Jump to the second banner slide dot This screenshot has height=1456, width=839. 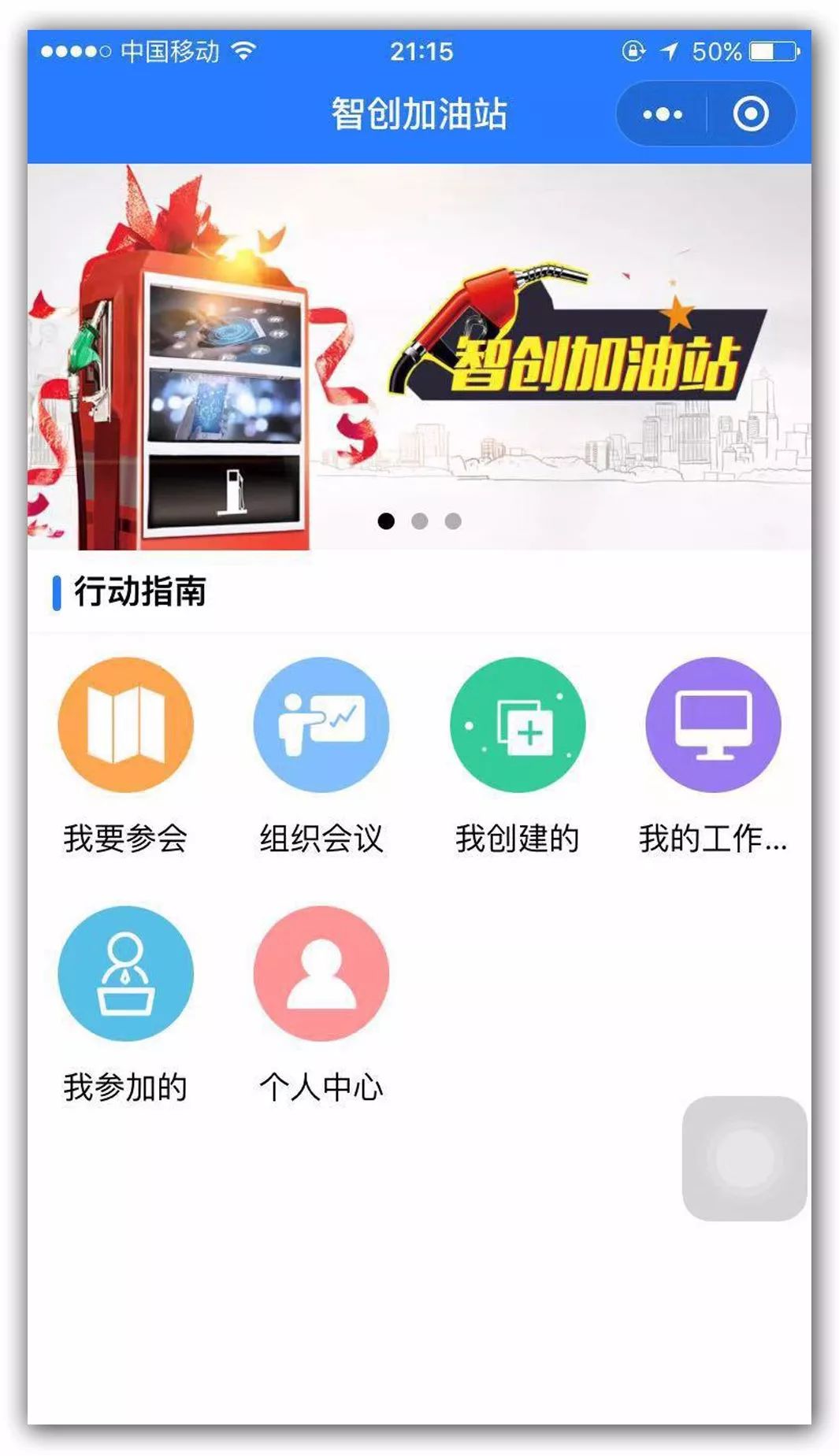[420, 521]
